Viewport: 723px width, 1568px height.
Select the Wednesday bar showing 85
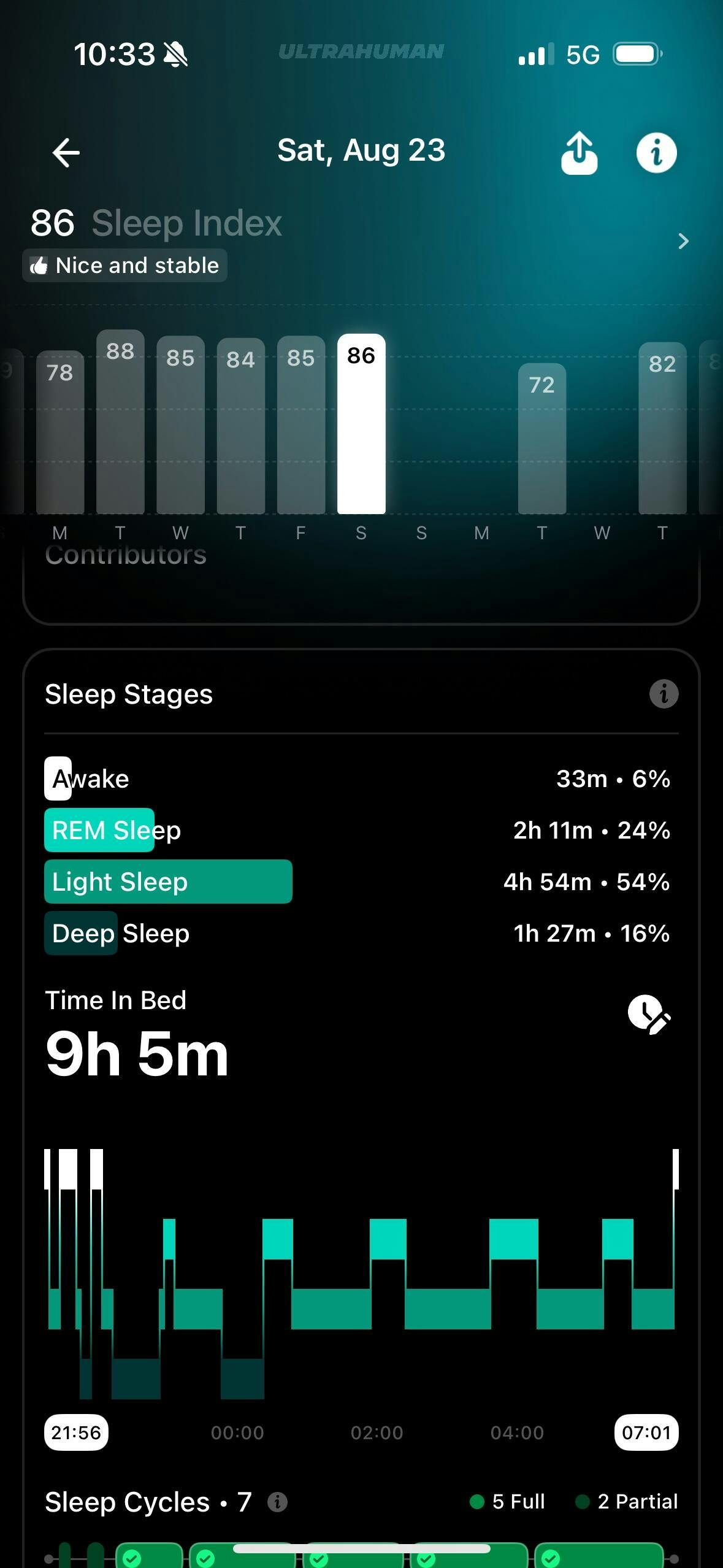coord(180,425)
